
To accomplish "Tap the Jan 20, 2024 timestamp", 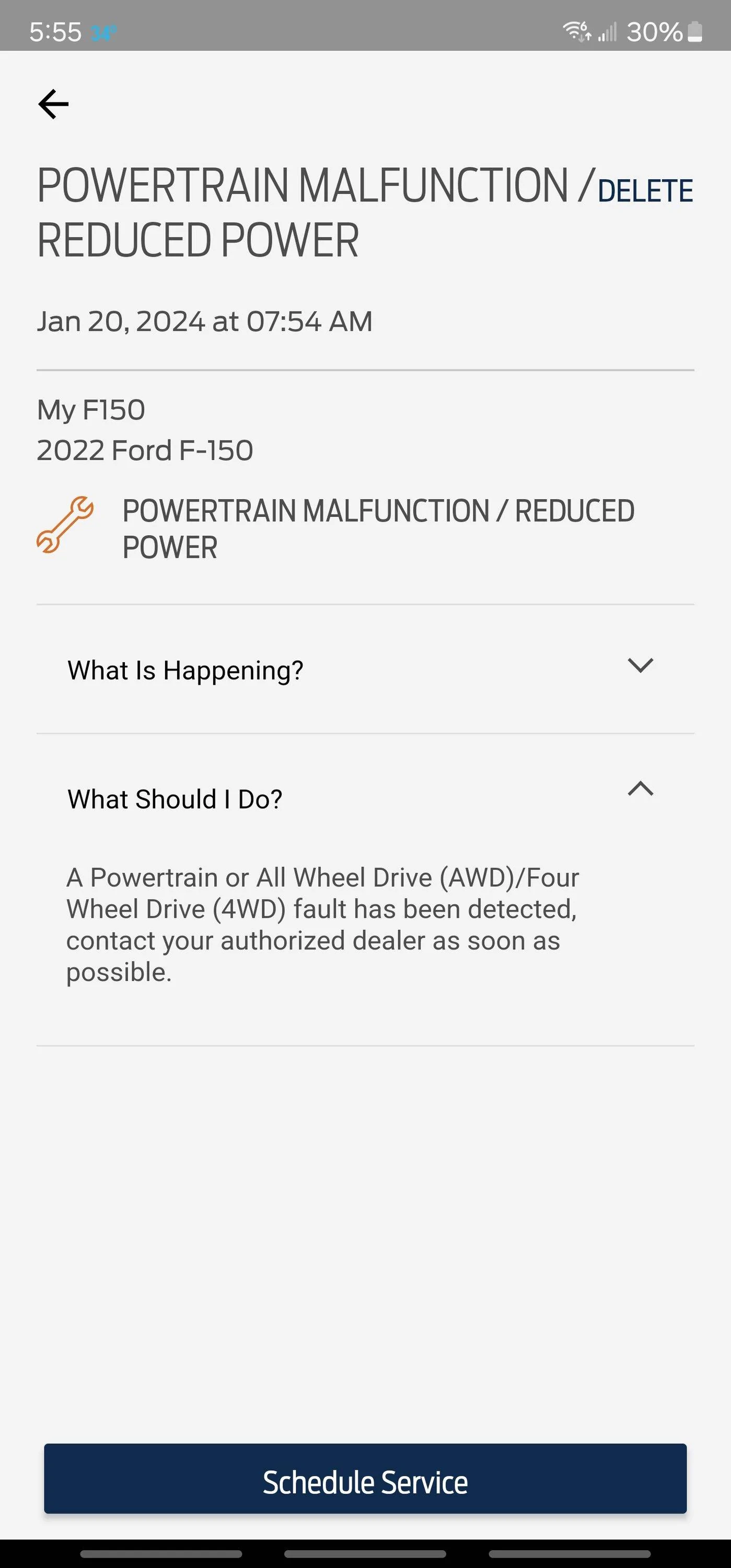I will (x=204, y=321).
